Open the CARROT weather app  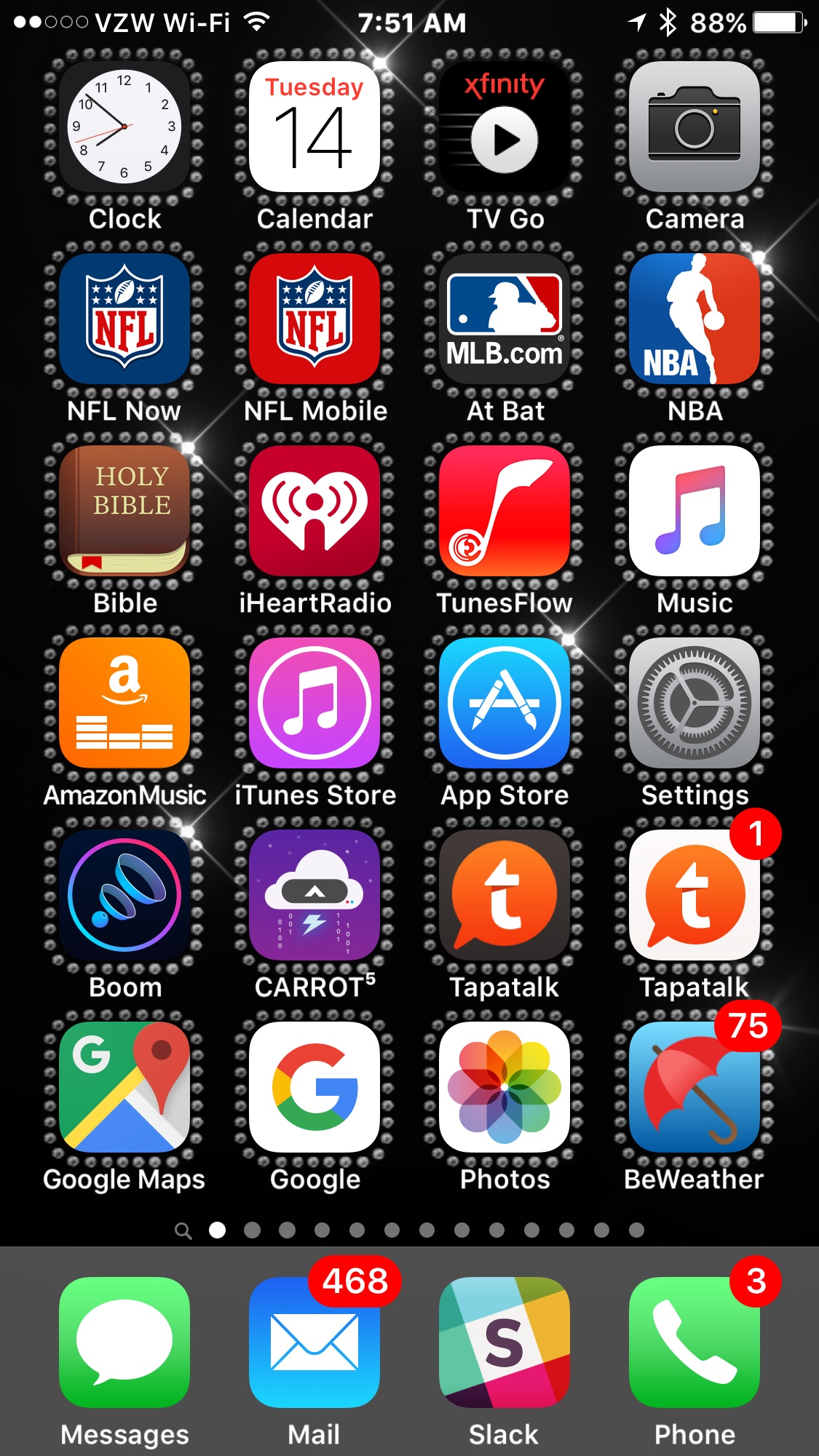point(314,895)
